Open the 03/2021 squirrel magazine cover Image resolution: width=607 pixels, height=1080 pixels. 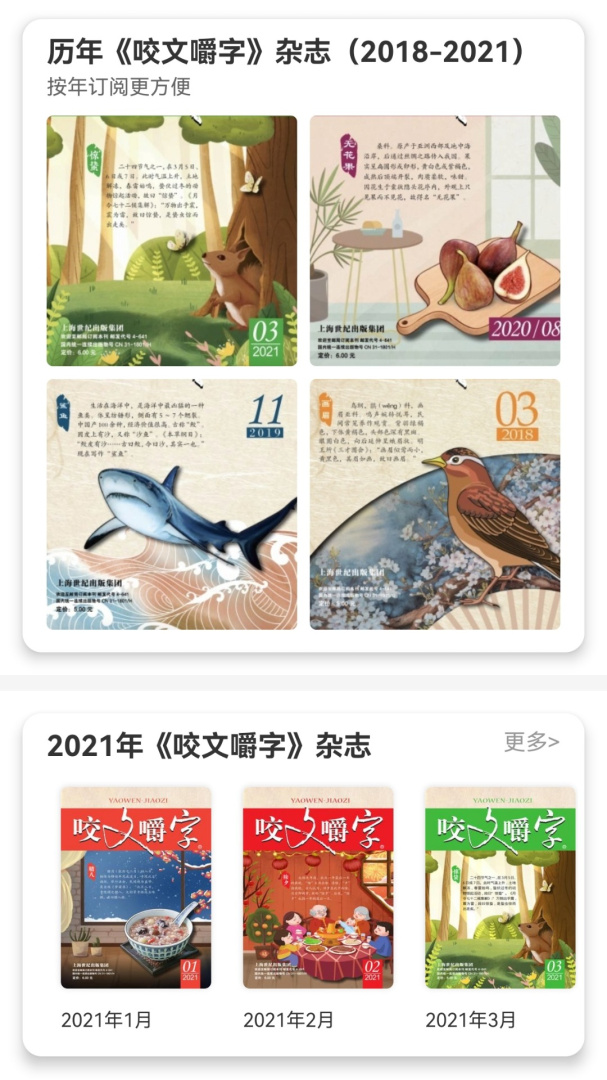point(172,241)
